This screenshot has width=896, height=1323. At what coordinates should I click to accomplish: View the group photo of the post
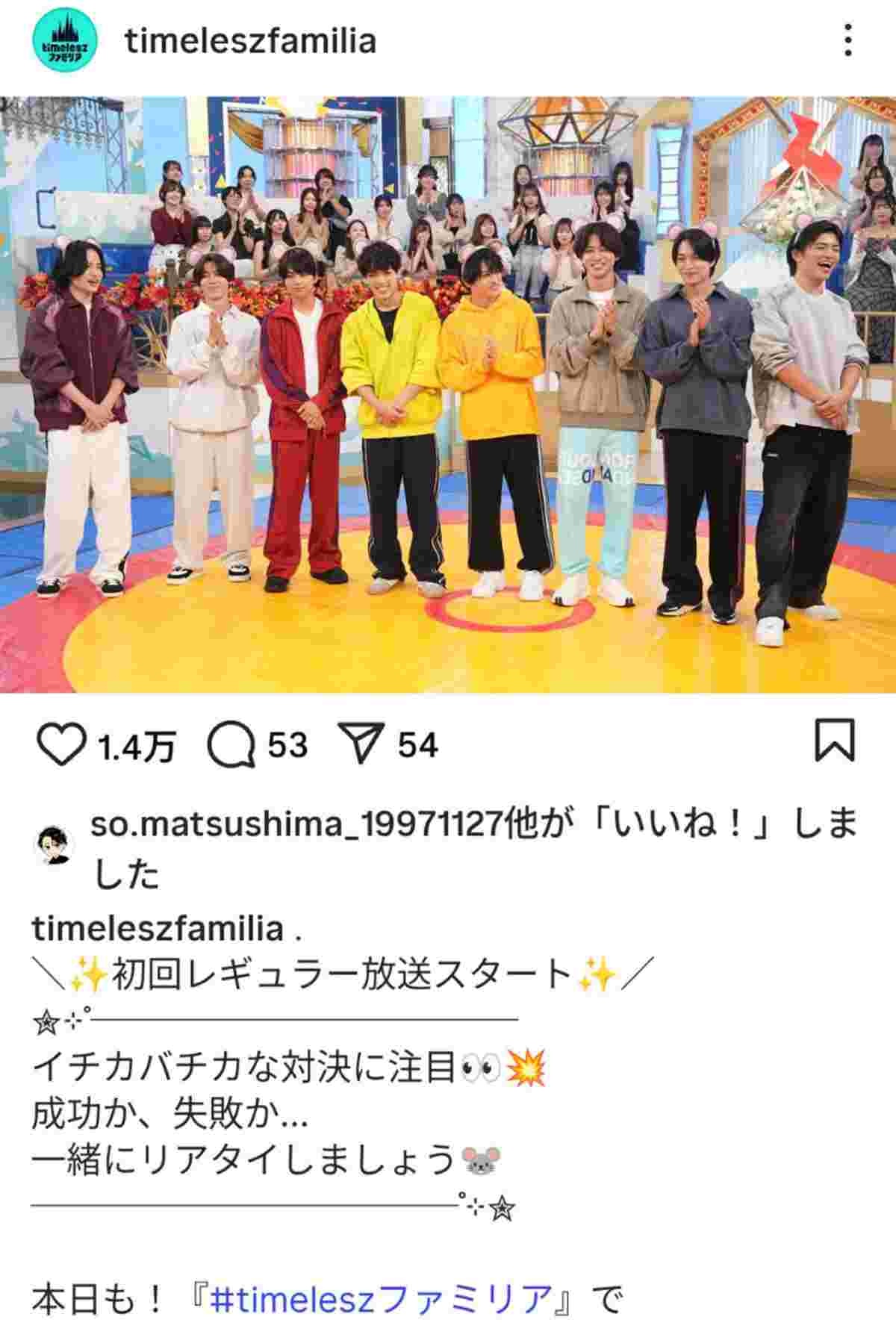coord(448,394)
